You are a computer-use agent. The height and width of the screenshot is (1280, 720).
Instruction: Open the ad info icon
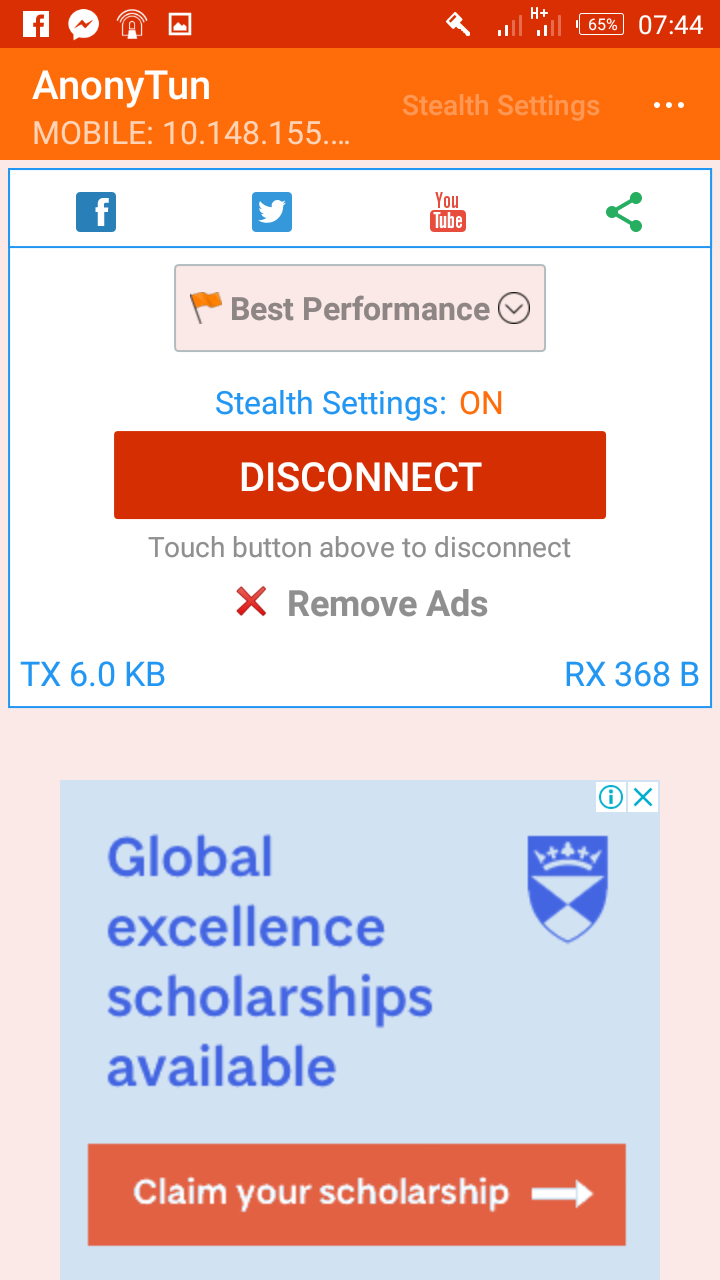611,796
